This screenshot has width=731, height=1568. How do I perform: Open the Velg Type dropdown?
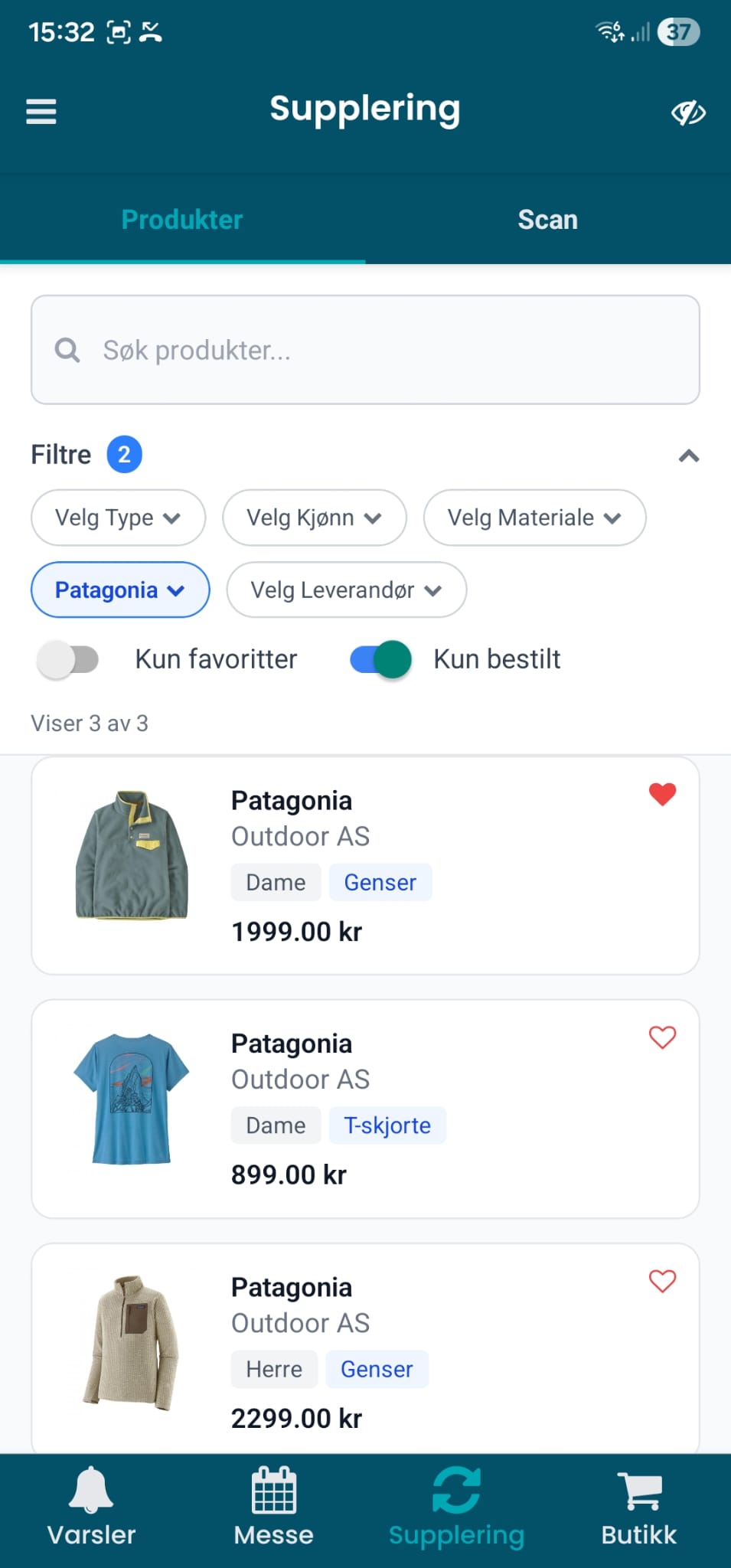pyautogui.click(x=118, y=518)
